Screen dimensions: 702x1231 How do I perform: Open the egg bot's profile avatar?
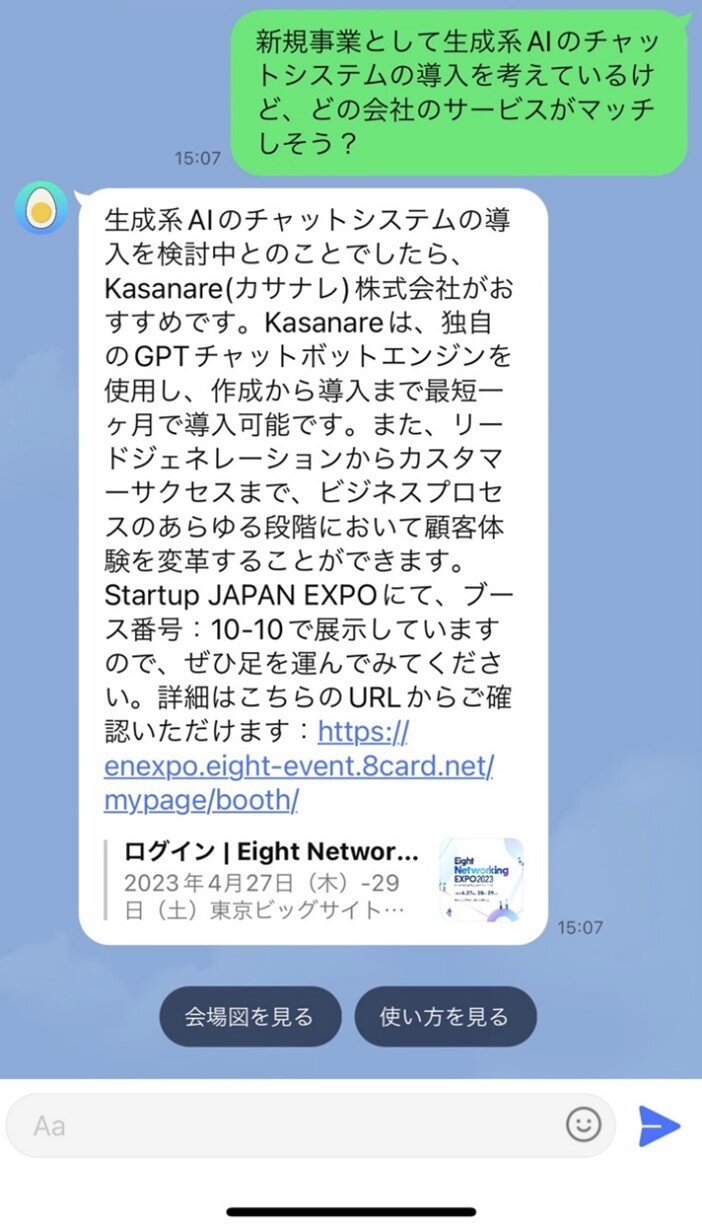(41, 209)
